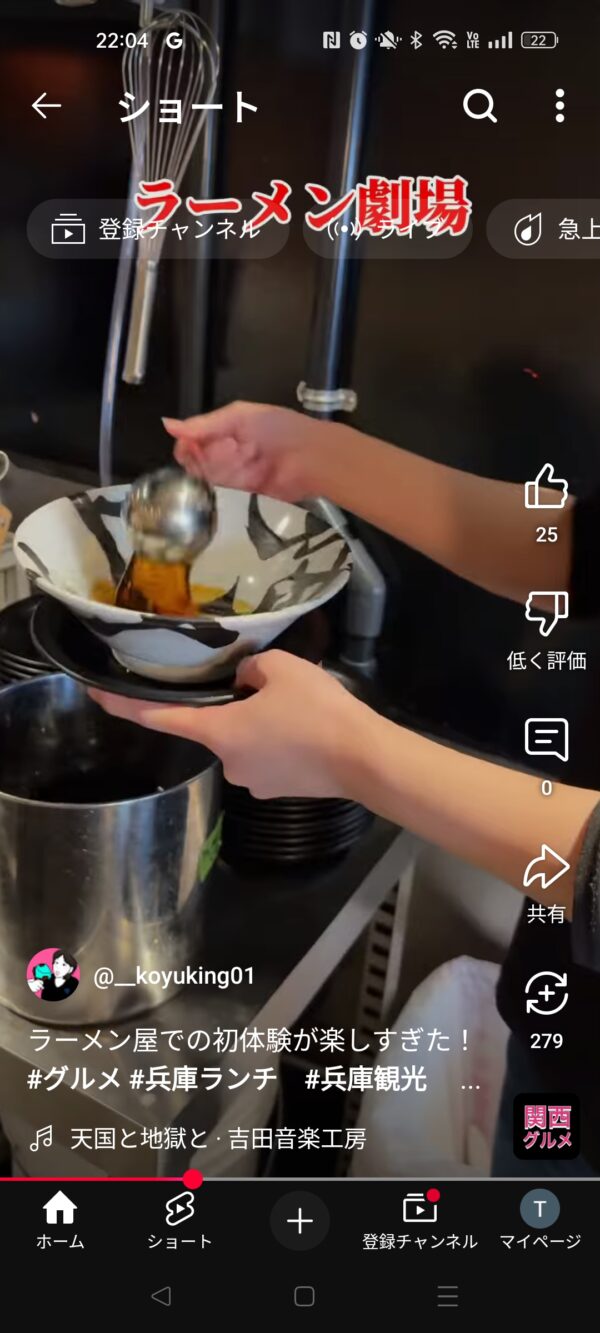Like this Short with thumbs up
The image size is (600, 1333).
point(546,487)
